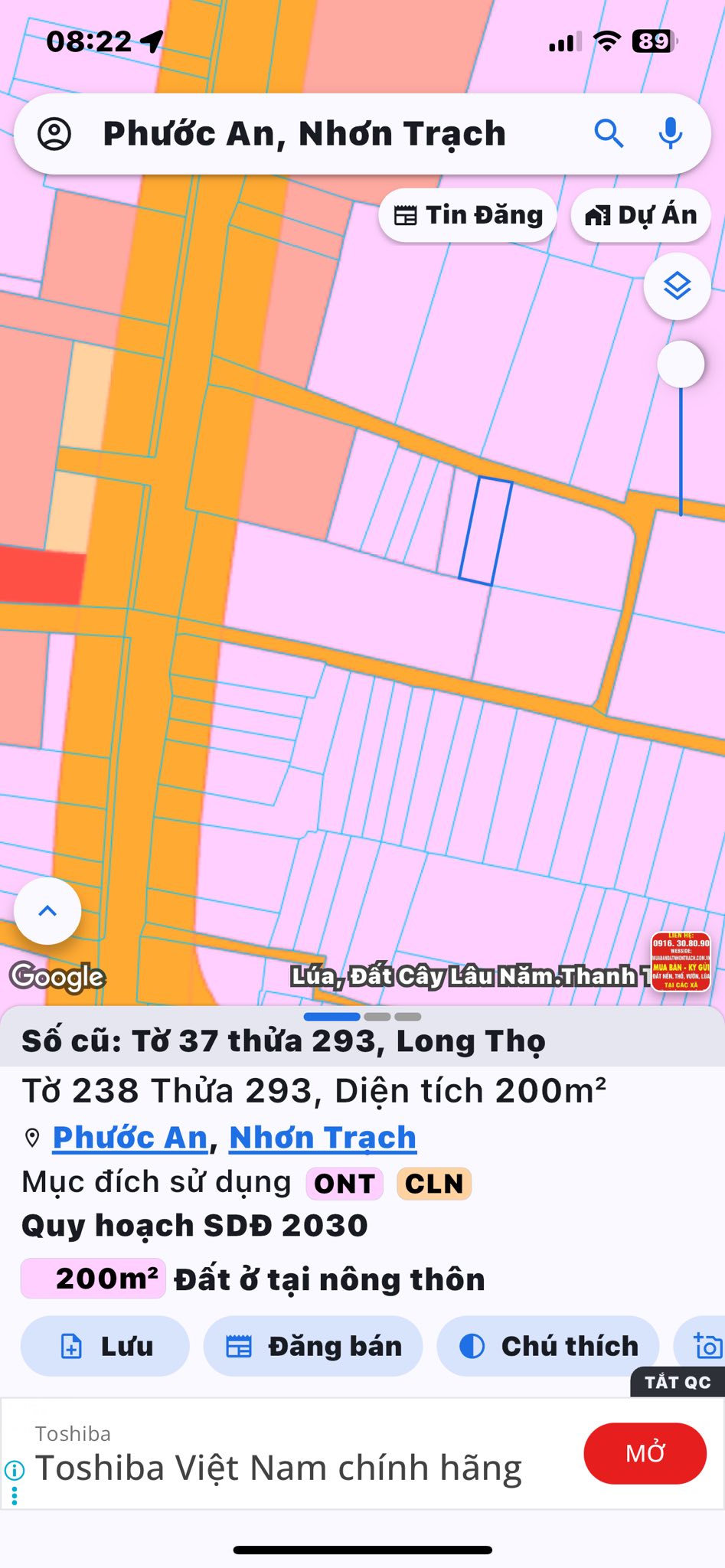Tap the voice search microphone icon
This screenshot has height=1568, width=725.
(671, 133)
